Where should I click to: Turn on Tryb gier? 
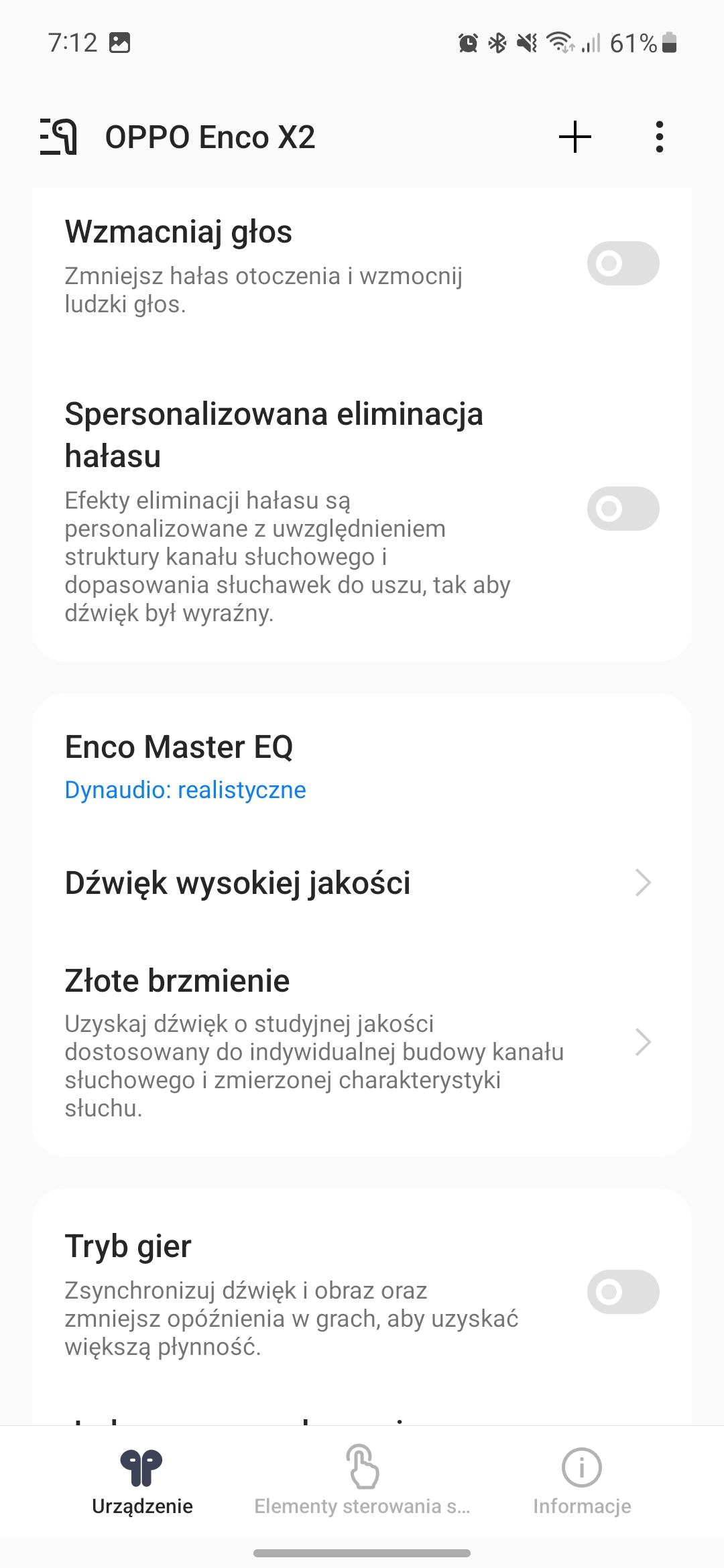tap(623, 1292)
